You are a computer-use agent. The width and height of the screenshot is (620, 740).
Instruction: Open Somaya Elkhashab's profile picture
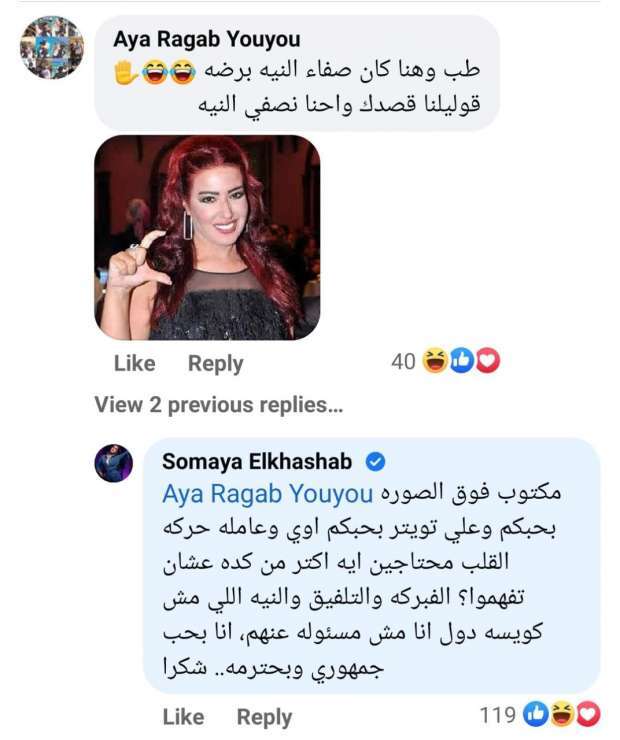114,463
